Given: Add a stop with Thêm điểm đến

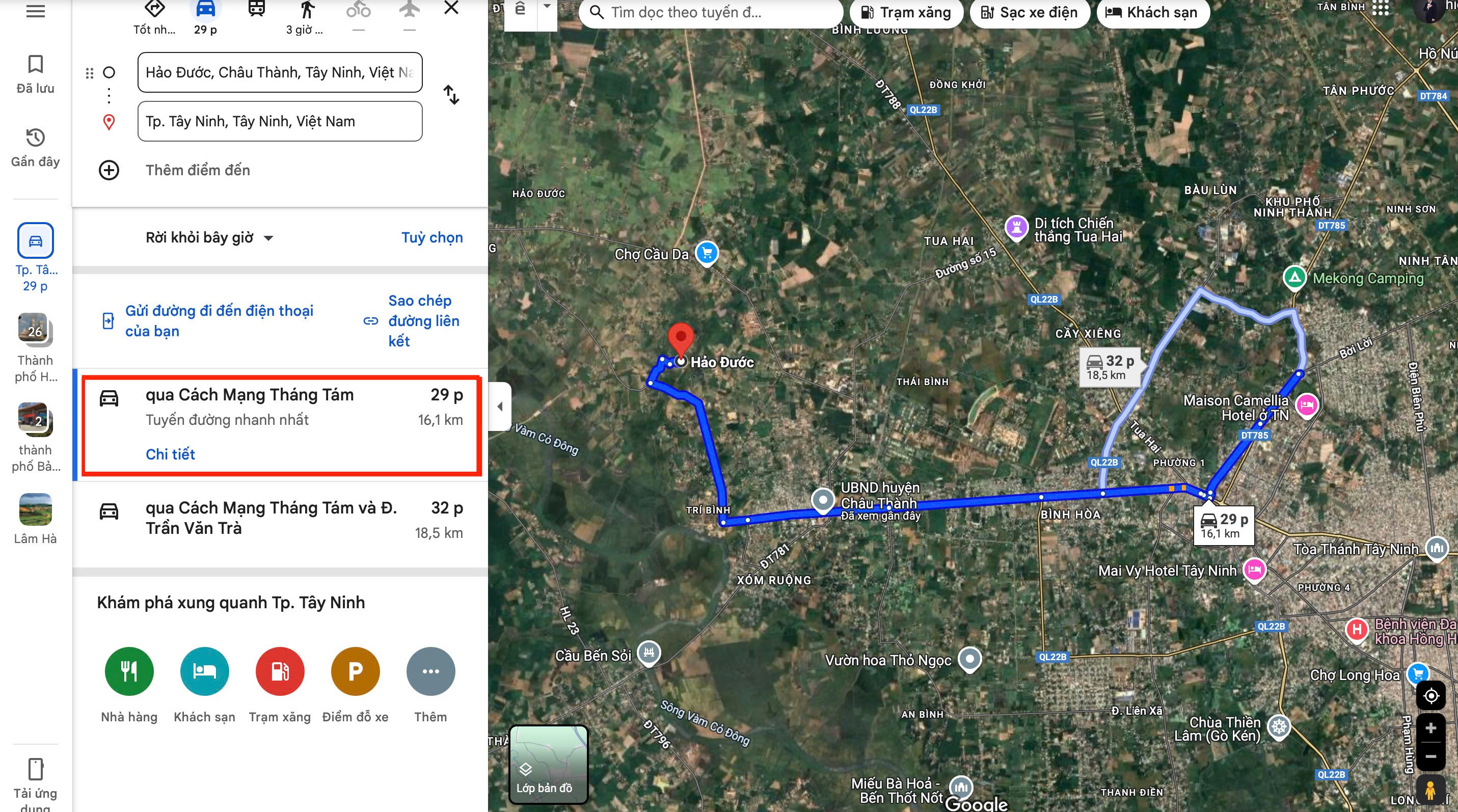Looking at the screenshot, I should pyautogui.click(x=197, y=170).
